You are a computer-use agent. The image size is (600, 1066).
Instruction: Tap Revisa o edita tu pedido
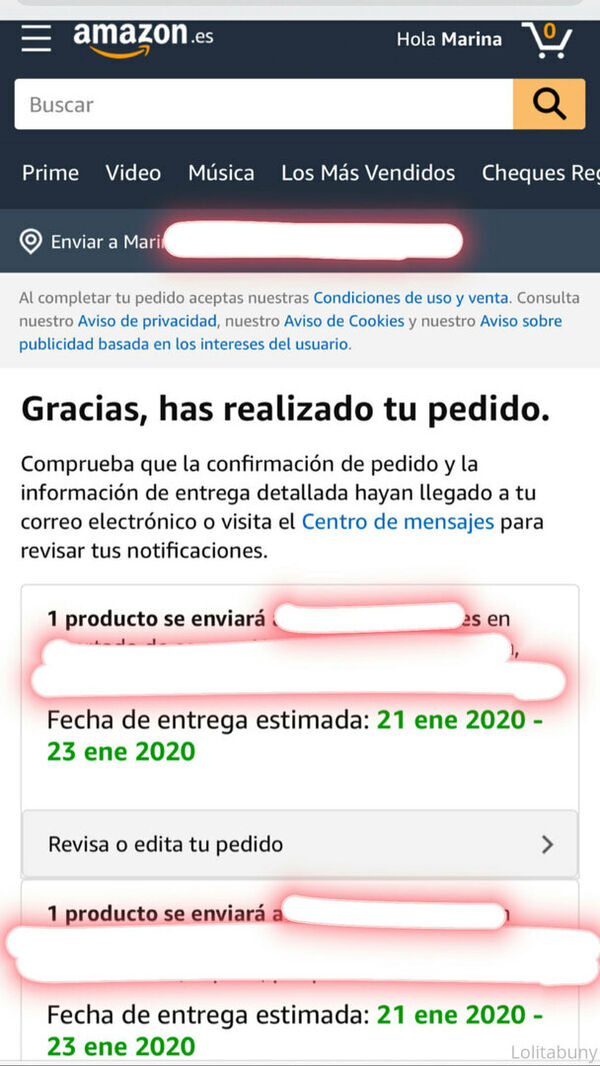coord(300,844)
